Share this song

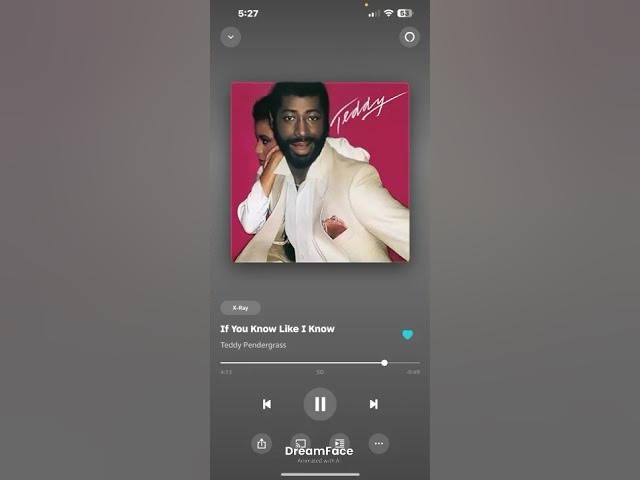(261, 443)
